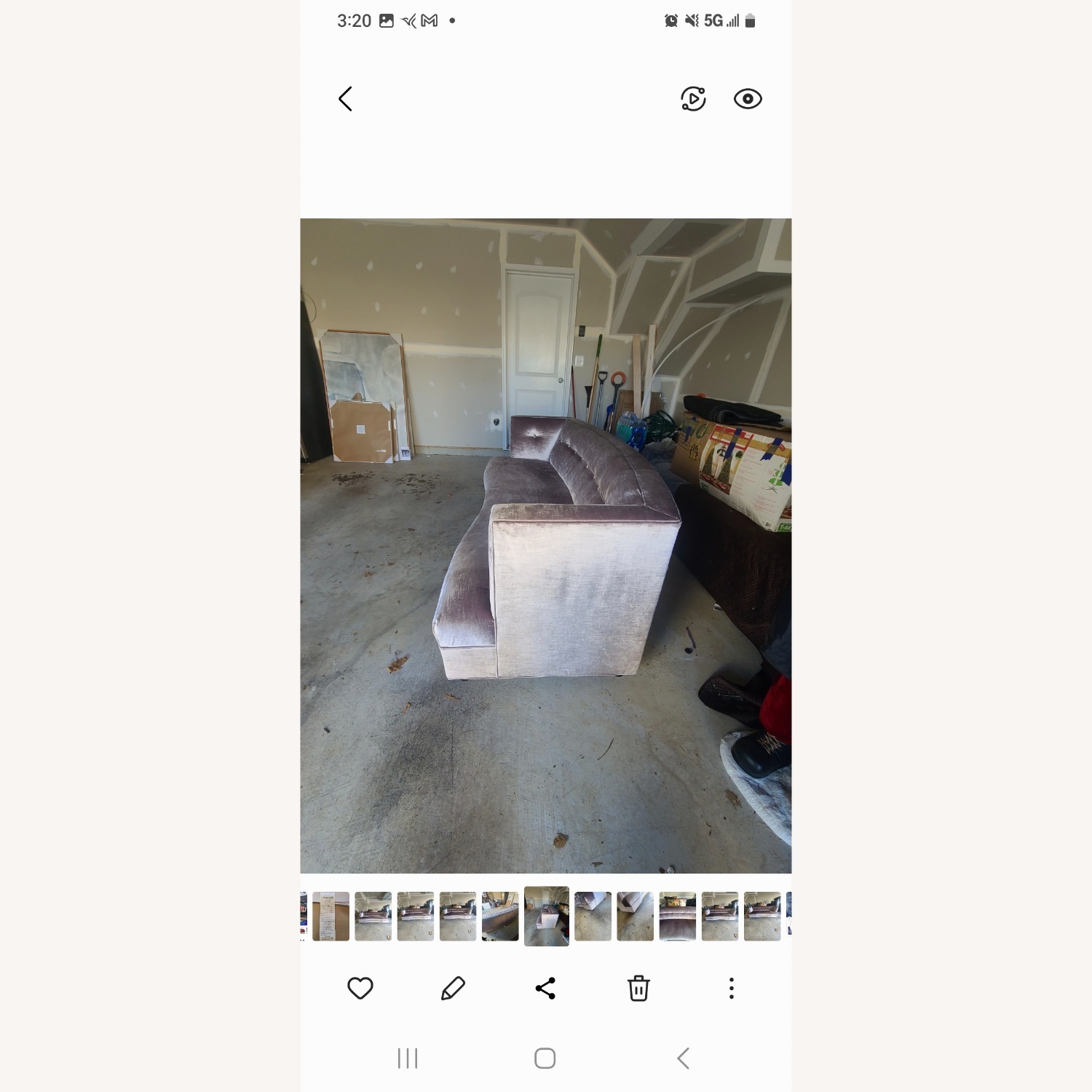1092x1092 pixels.
Task: Go back to the gallery album
Action: coord(346,99)
